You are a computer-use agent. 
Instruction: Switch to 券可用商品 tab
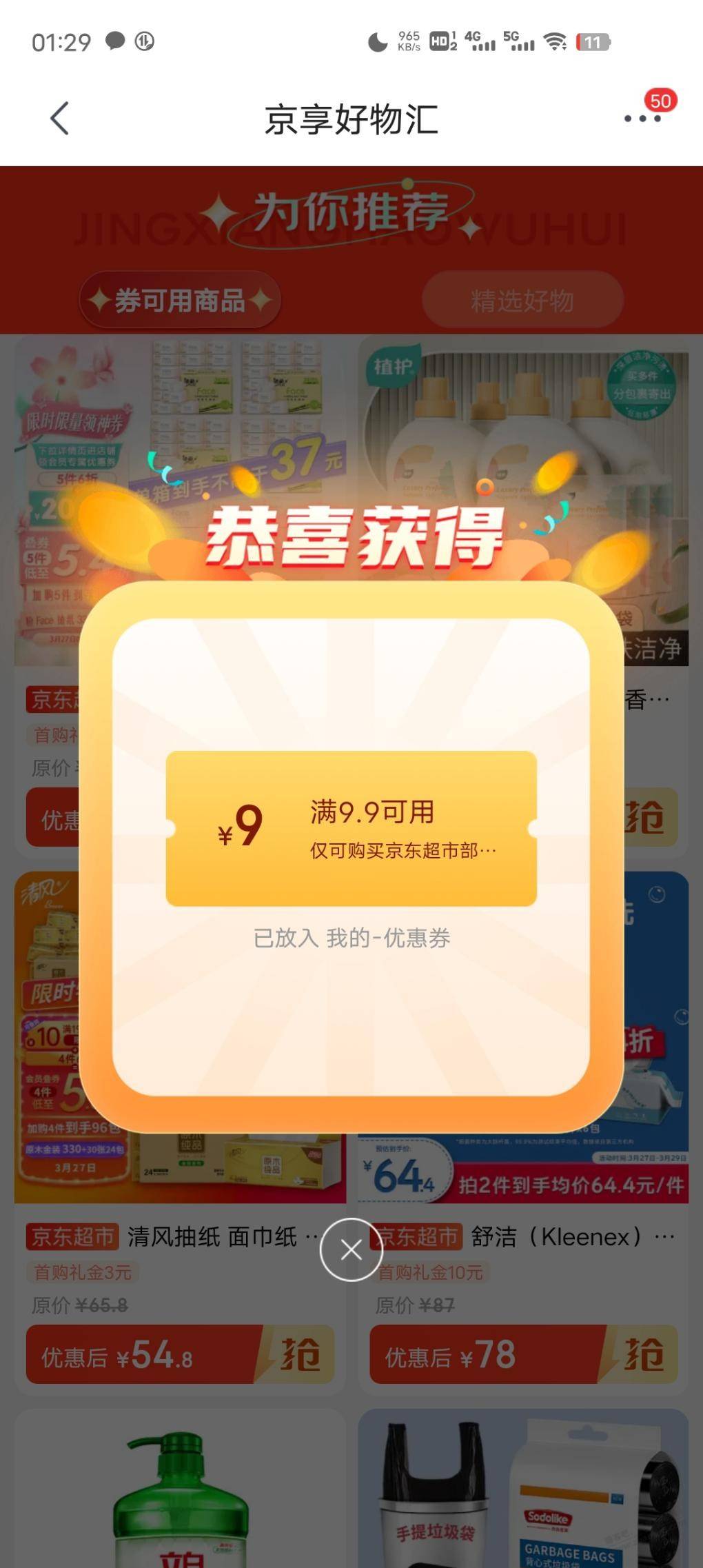[x=180, y=301]
